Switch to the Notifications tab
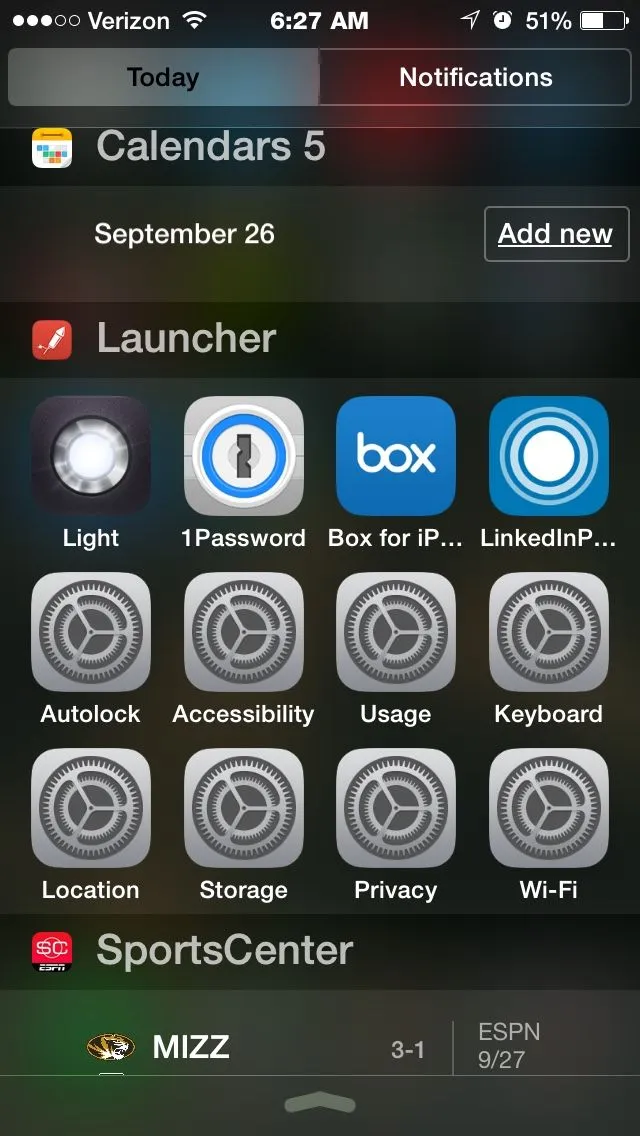Viewport: 640px width, 1136px height. click(475, 77)
